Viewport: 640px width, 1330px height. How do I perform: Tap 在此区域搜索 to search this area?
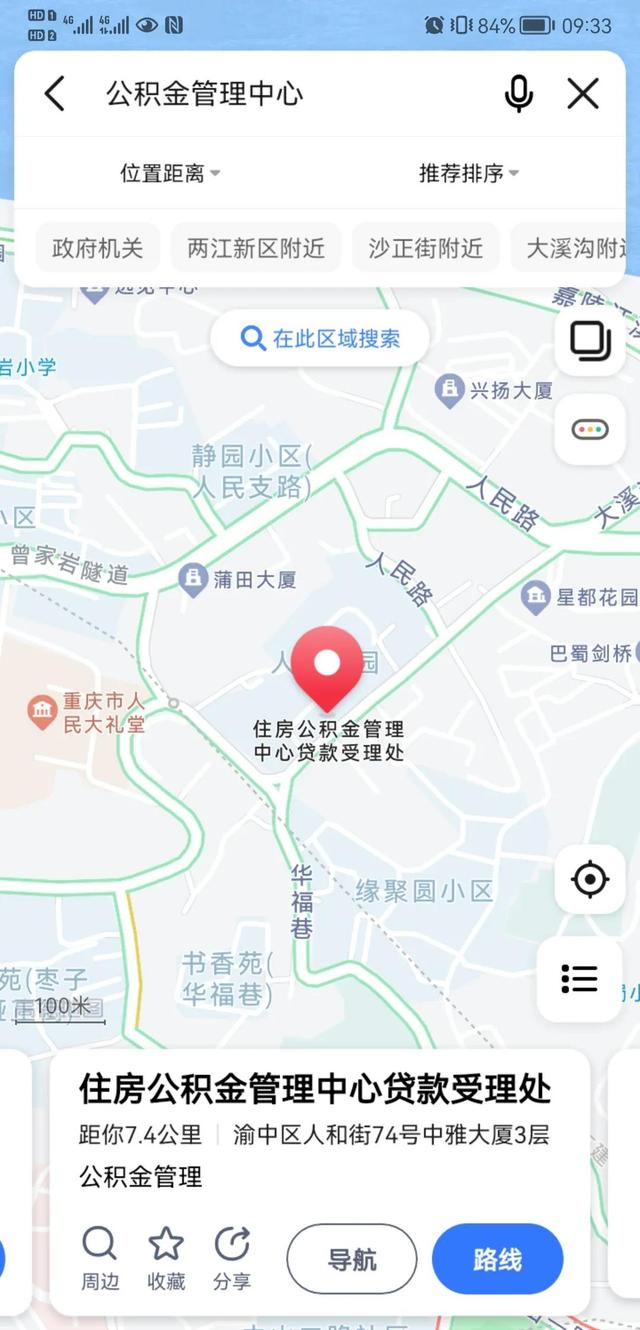(x=320, y=338)
